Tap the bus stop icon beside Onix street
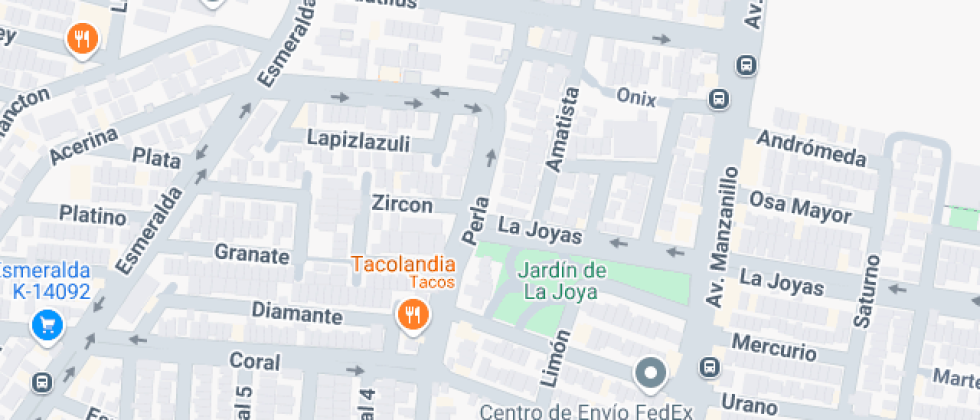This screenshot has width=980, height=420. coord(718,99)
